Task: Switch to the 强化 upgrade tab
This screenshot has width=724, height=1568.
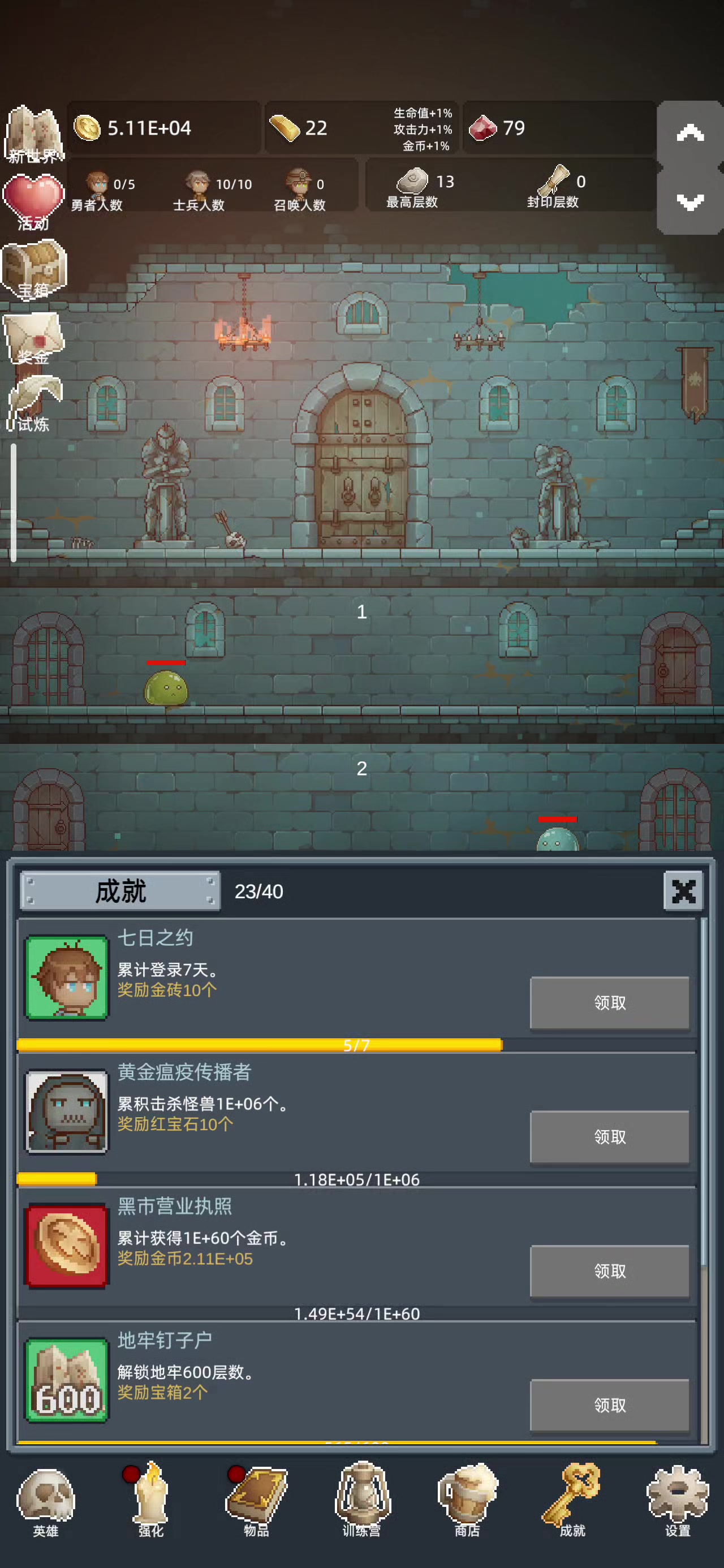Action: click(150, 1502)
